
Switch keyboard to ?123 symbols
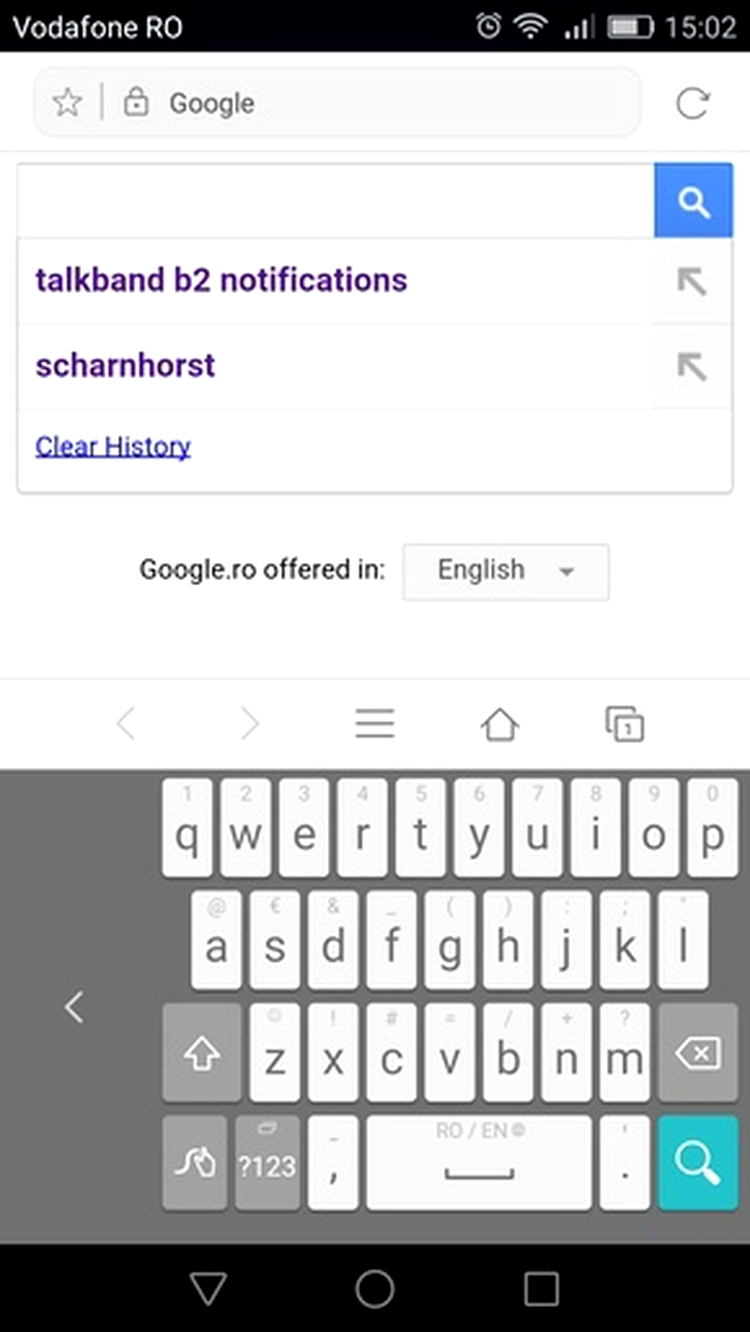click(267, 1163)
